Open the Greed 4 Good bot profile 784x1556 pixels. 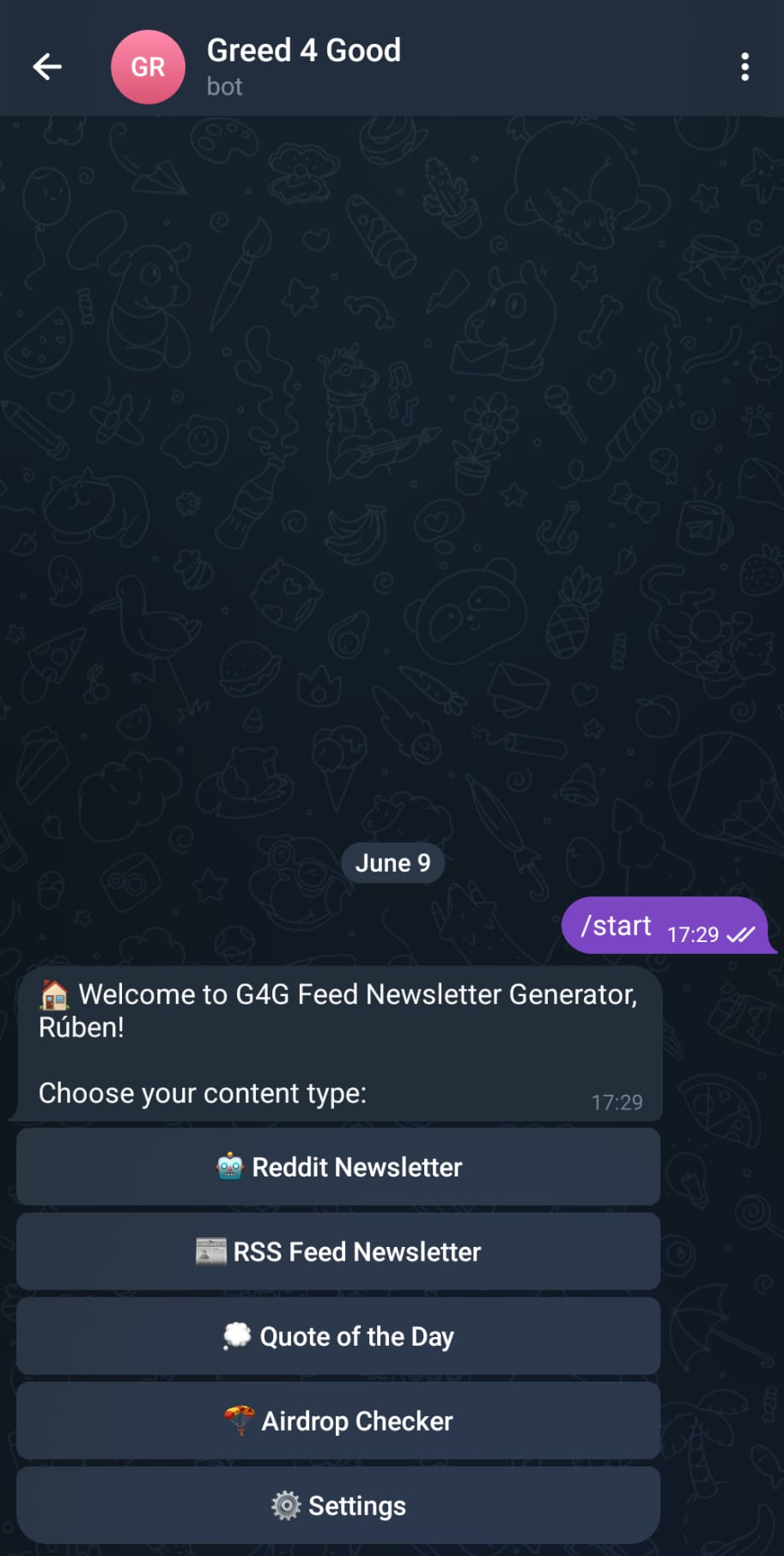coord(302,66)
